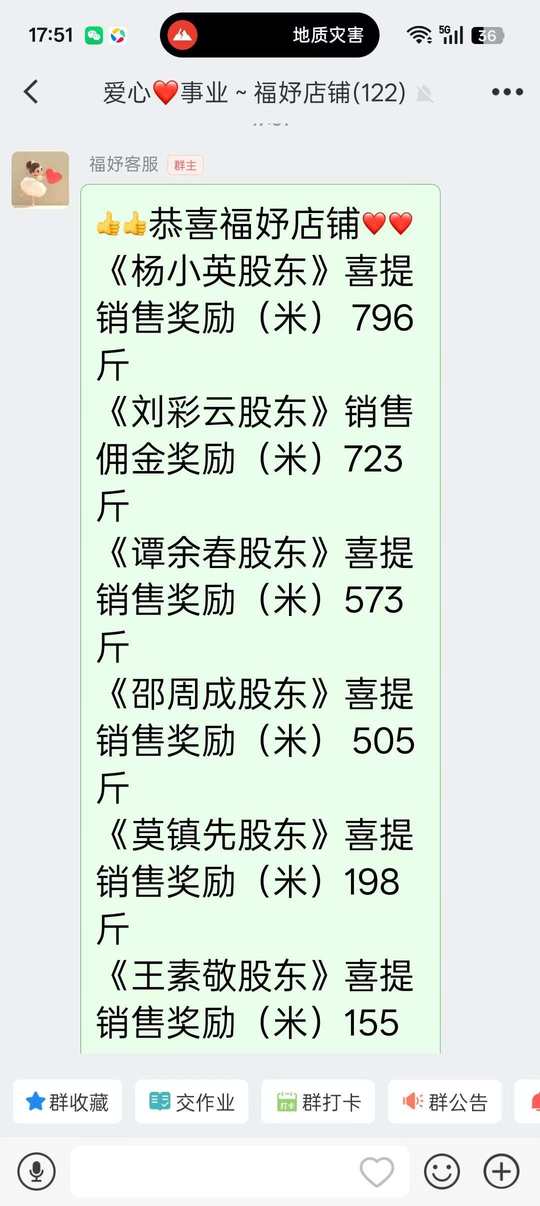
Task: Go back from the group chat
Action: (30, 92)
